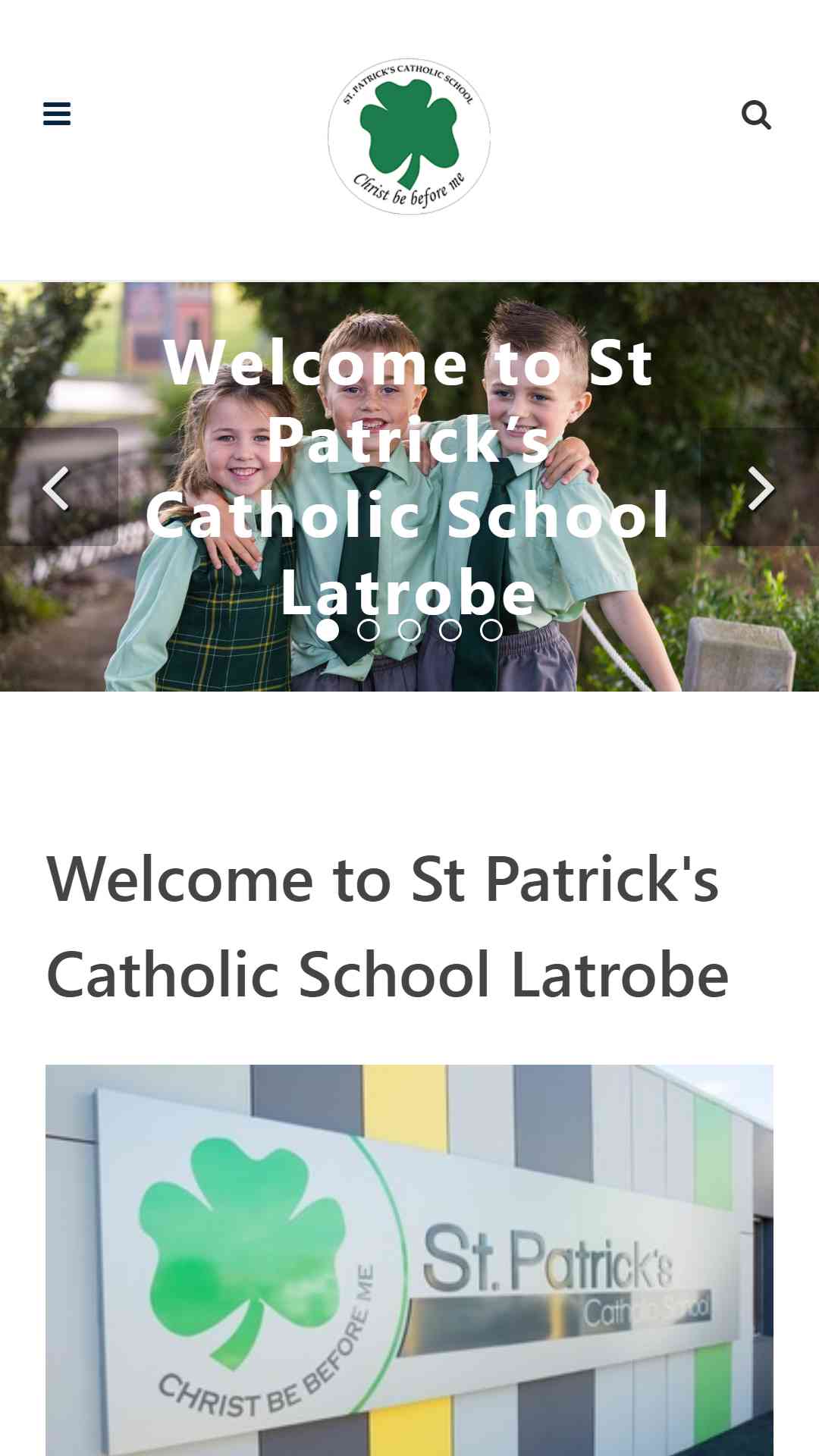Go to the previous carousel slide

[x=58, y=488]
